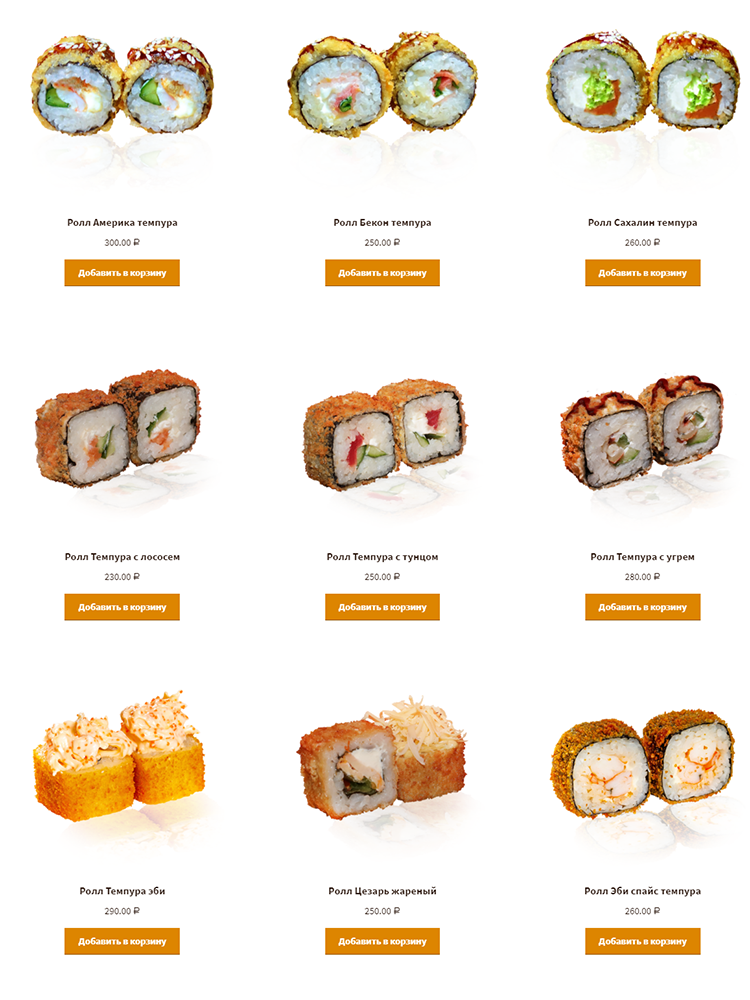Screen dimensions: 750x1000
Task: Add Ролл Сахалин темпура to the cart
Action: pos(642,273)
